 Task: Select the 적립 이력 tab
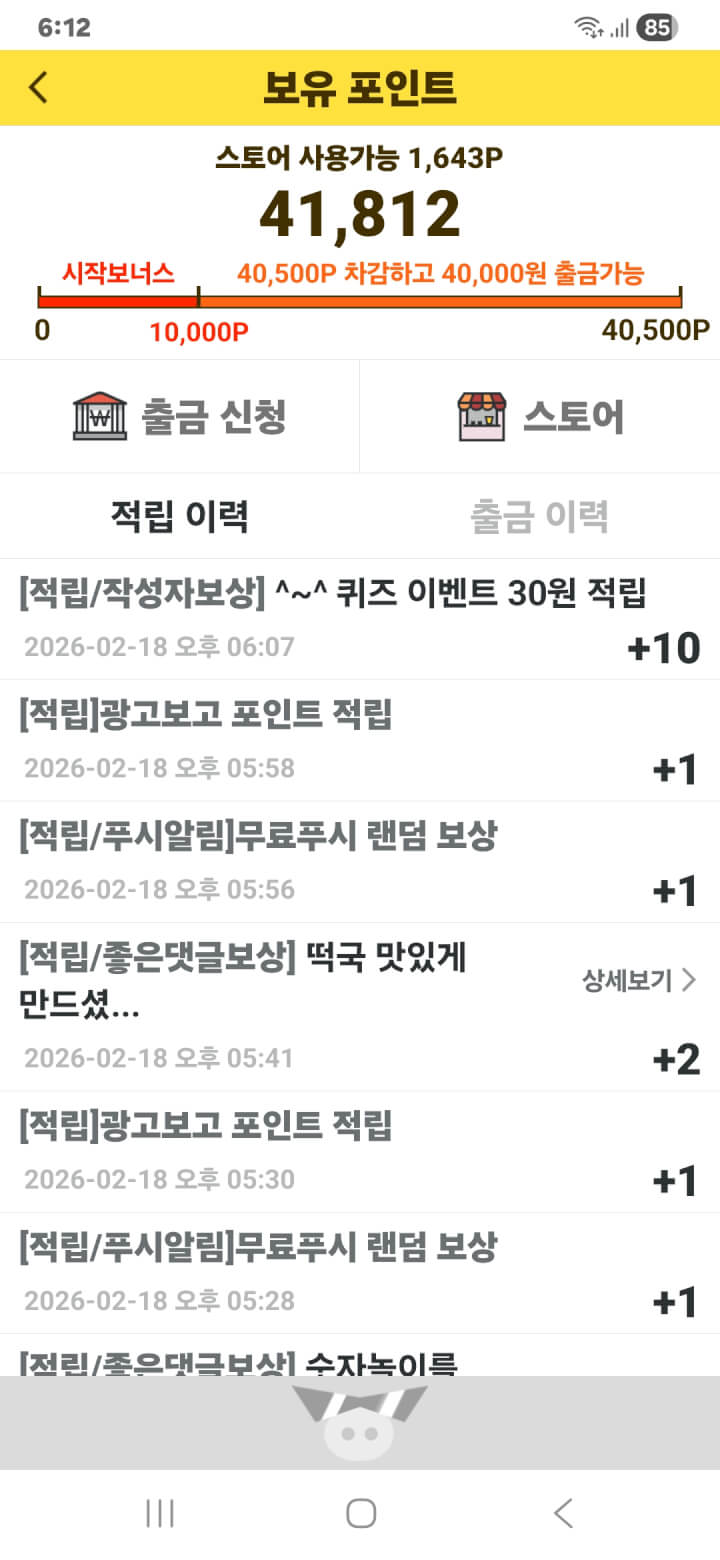point(180,516)
